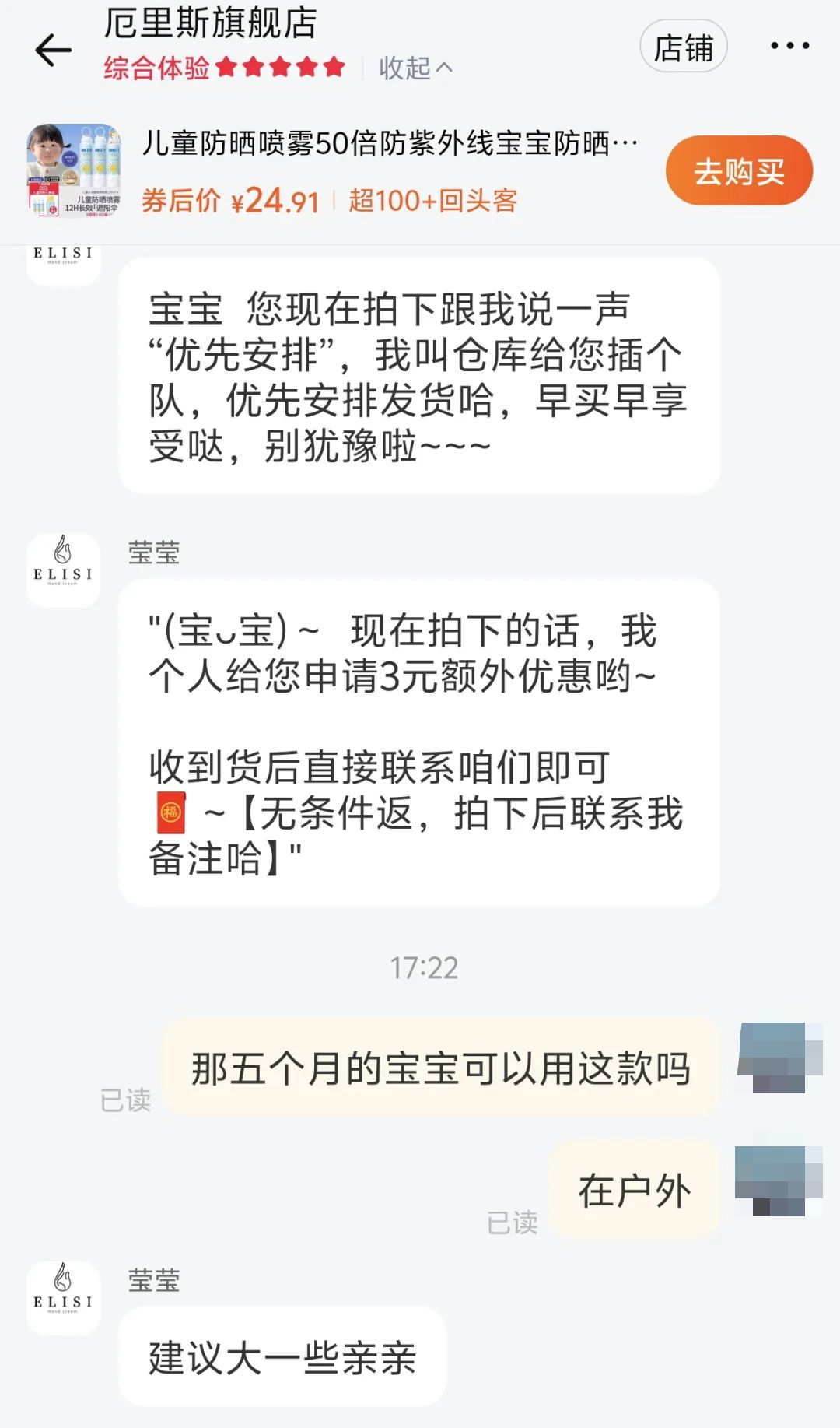Open the three-dot overflow menu
The height and width of the screenshot is (1428, 840).
tap(789, 46)
